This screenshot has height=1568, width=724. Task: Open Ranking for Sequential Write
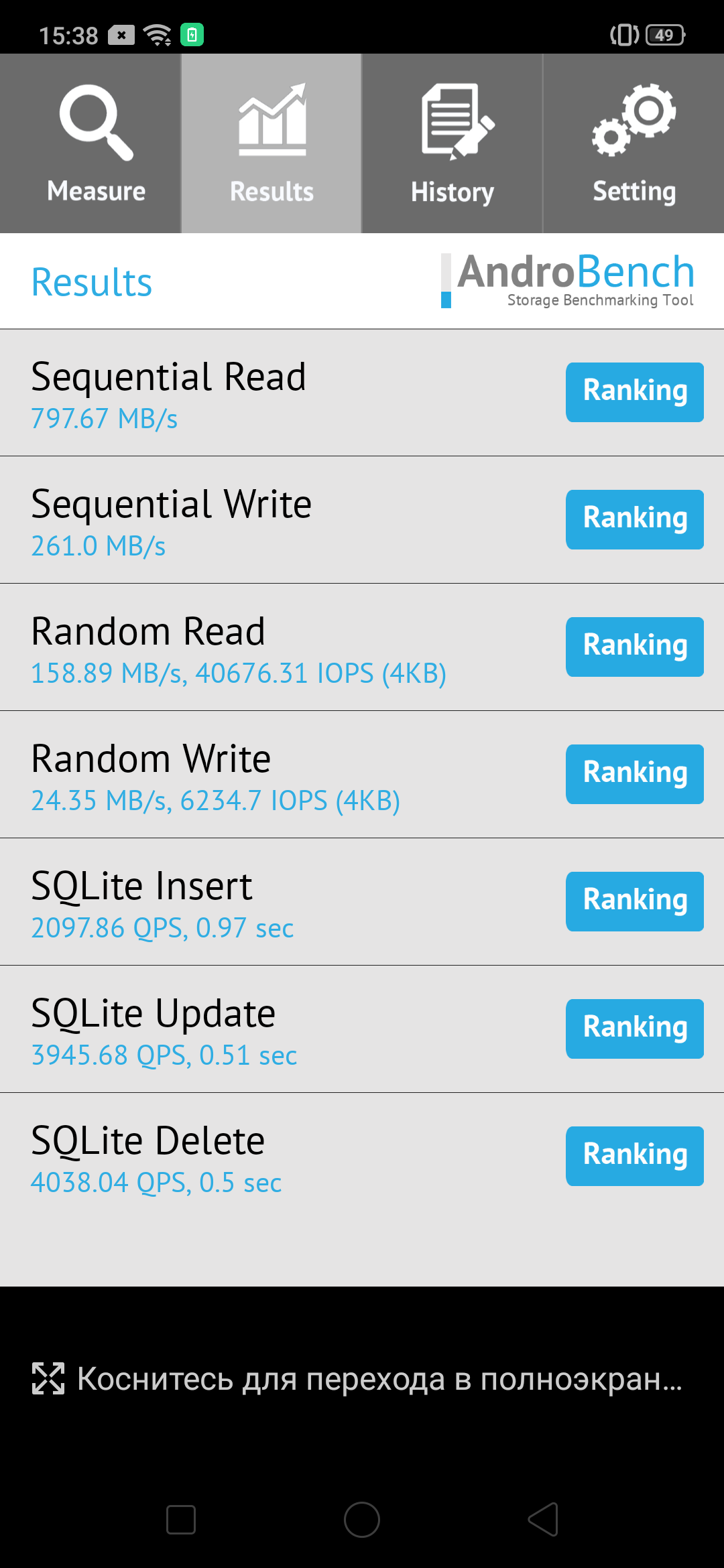click(x=634, y=519)
